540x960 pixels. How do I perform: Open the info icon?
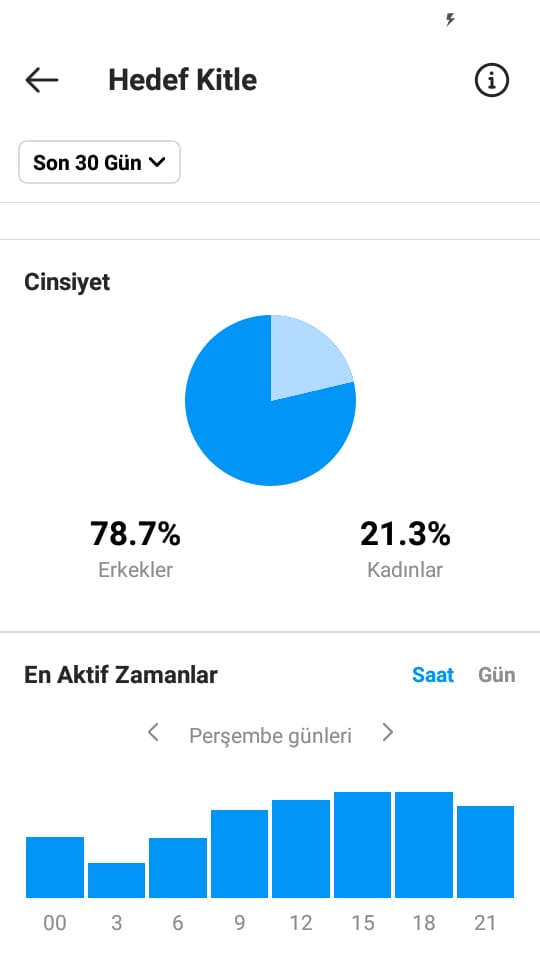coord(492,80)
